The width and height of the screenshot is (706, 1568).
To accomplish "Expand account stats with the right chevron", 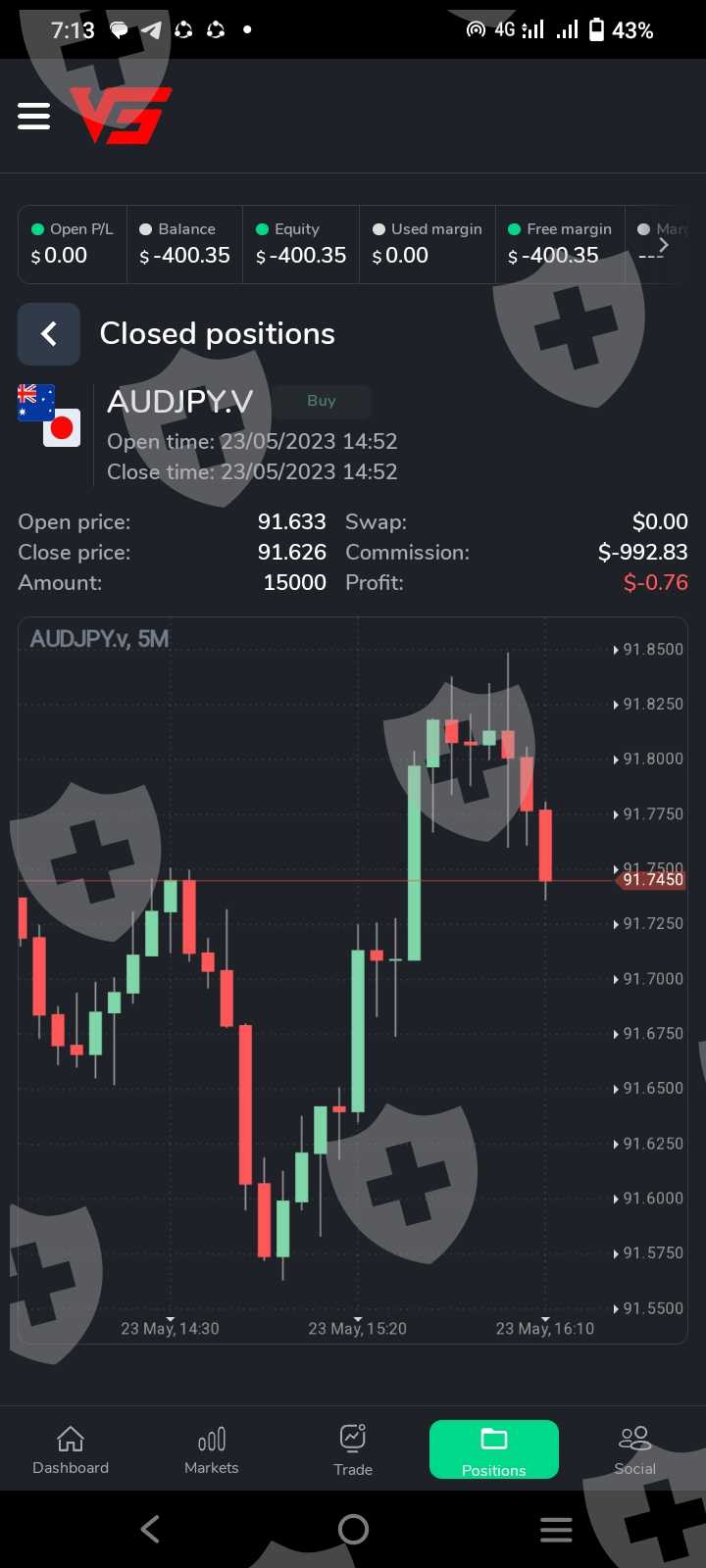I will 664,245.
